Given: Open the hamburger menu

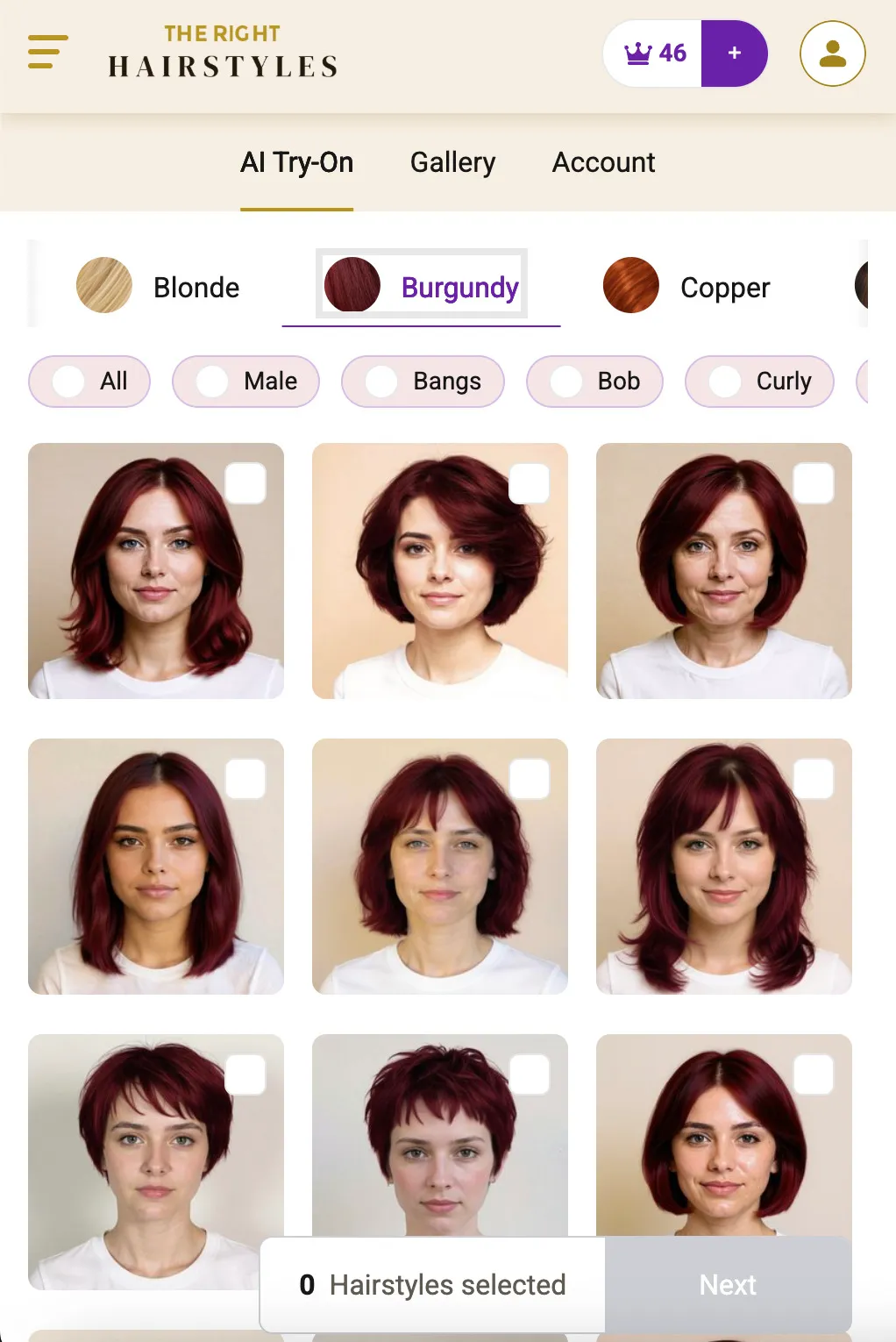Looking at the screenshot, I should (47, 53).
